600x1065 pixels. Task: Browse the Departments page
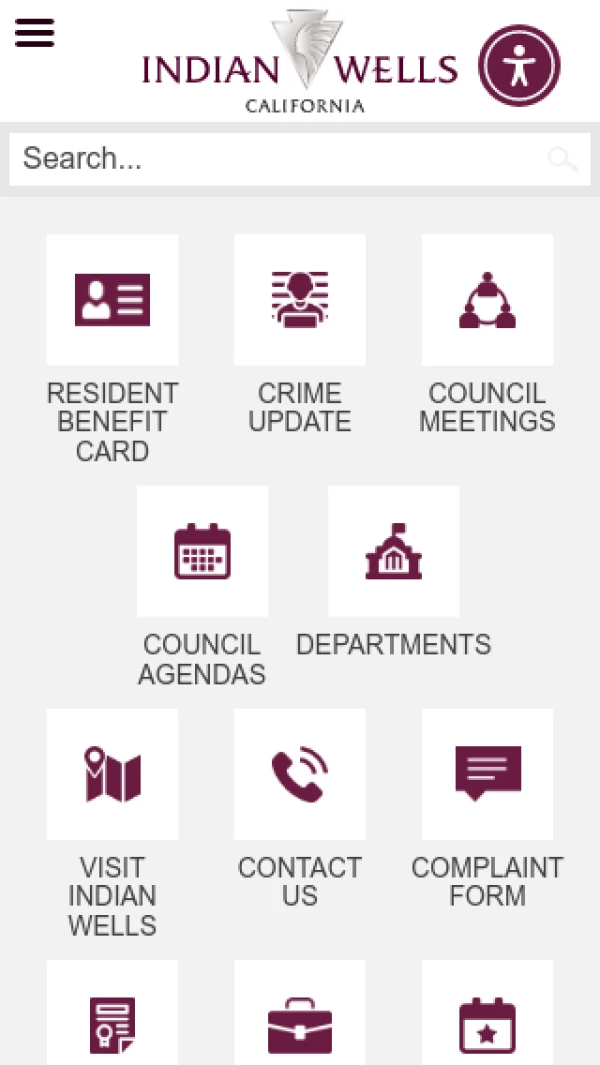pyautogui.click(x=393, y=551)
